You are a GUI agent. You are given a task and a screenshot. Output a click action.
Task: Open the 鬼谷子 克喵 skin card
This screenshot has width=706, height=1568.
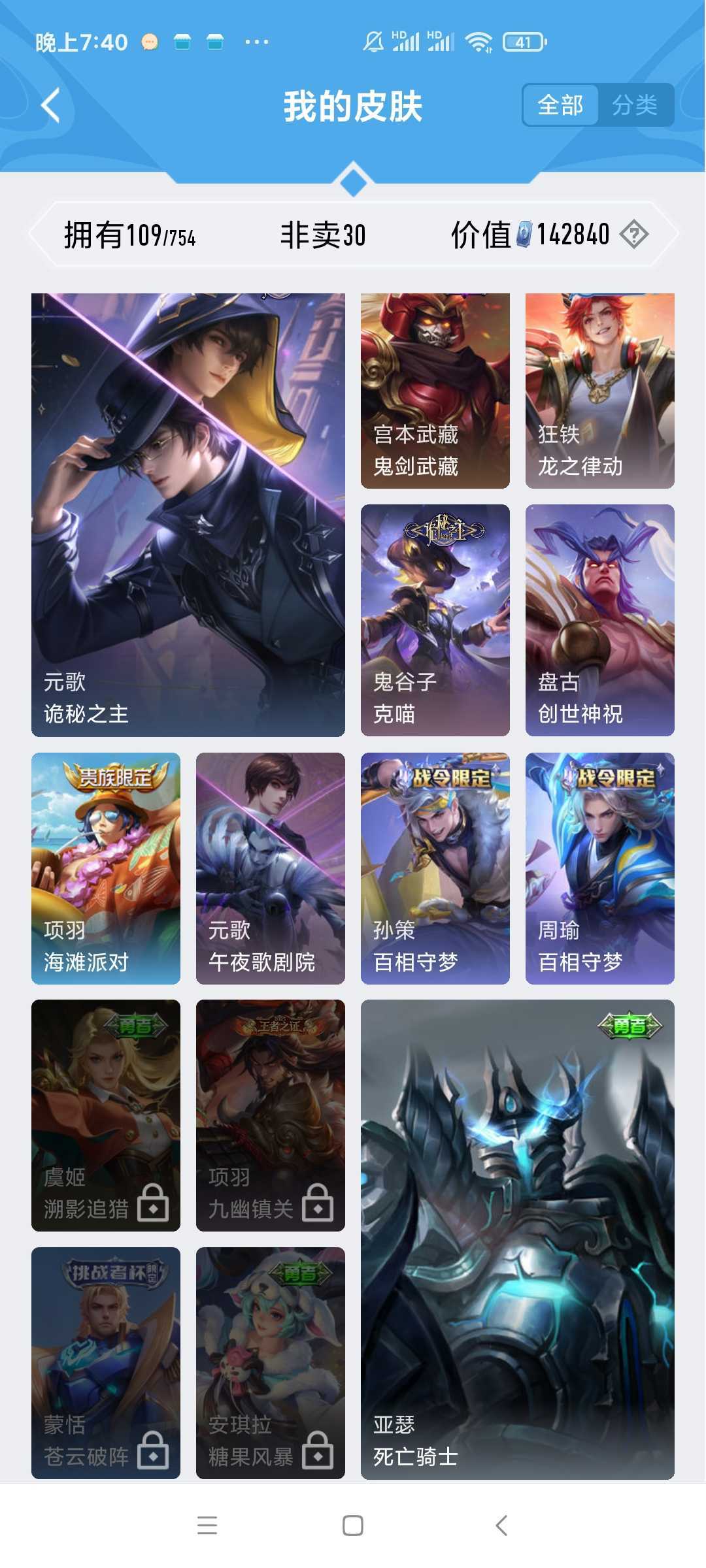click(435, 619)
